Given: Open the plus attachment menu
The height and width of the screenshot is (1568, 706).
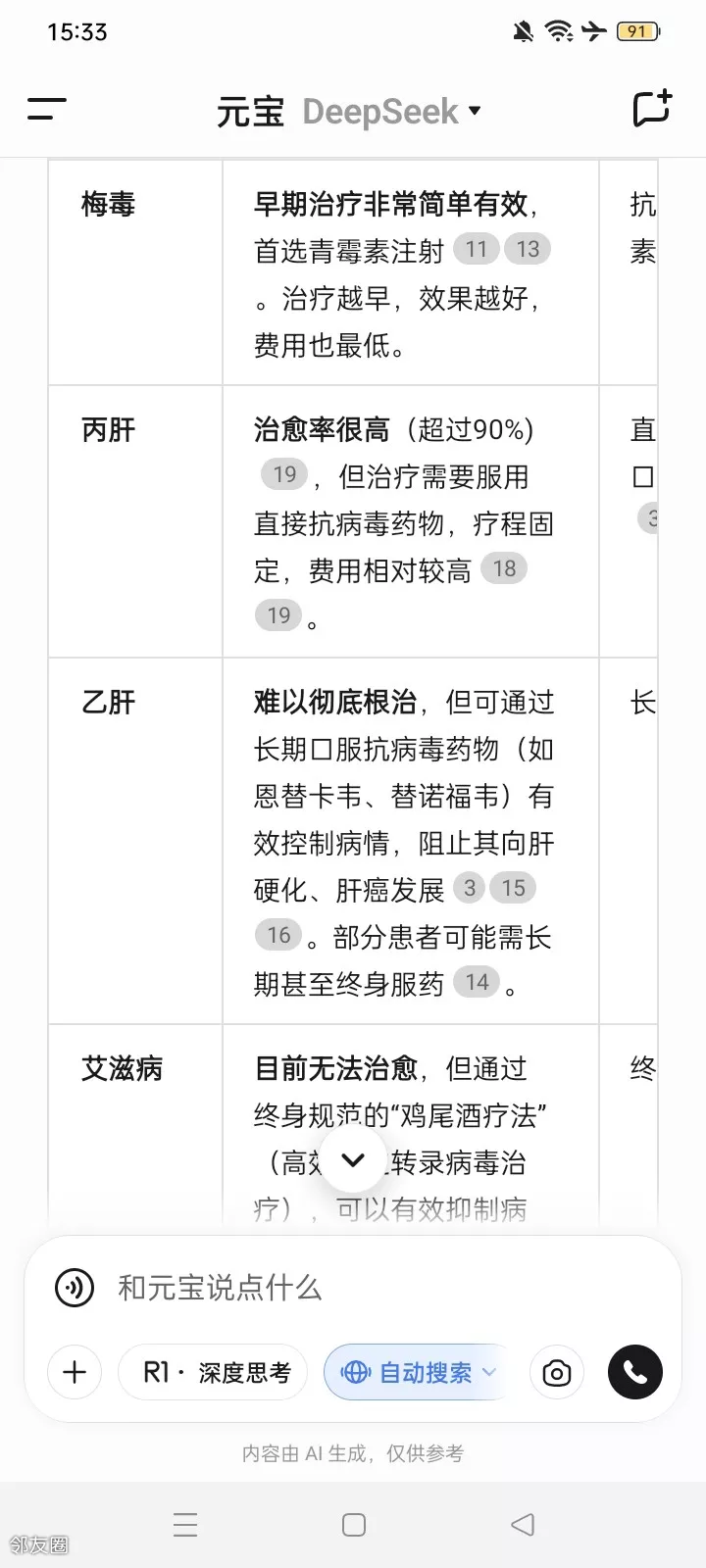Looking at the screenshot, I should (75, 1372).
